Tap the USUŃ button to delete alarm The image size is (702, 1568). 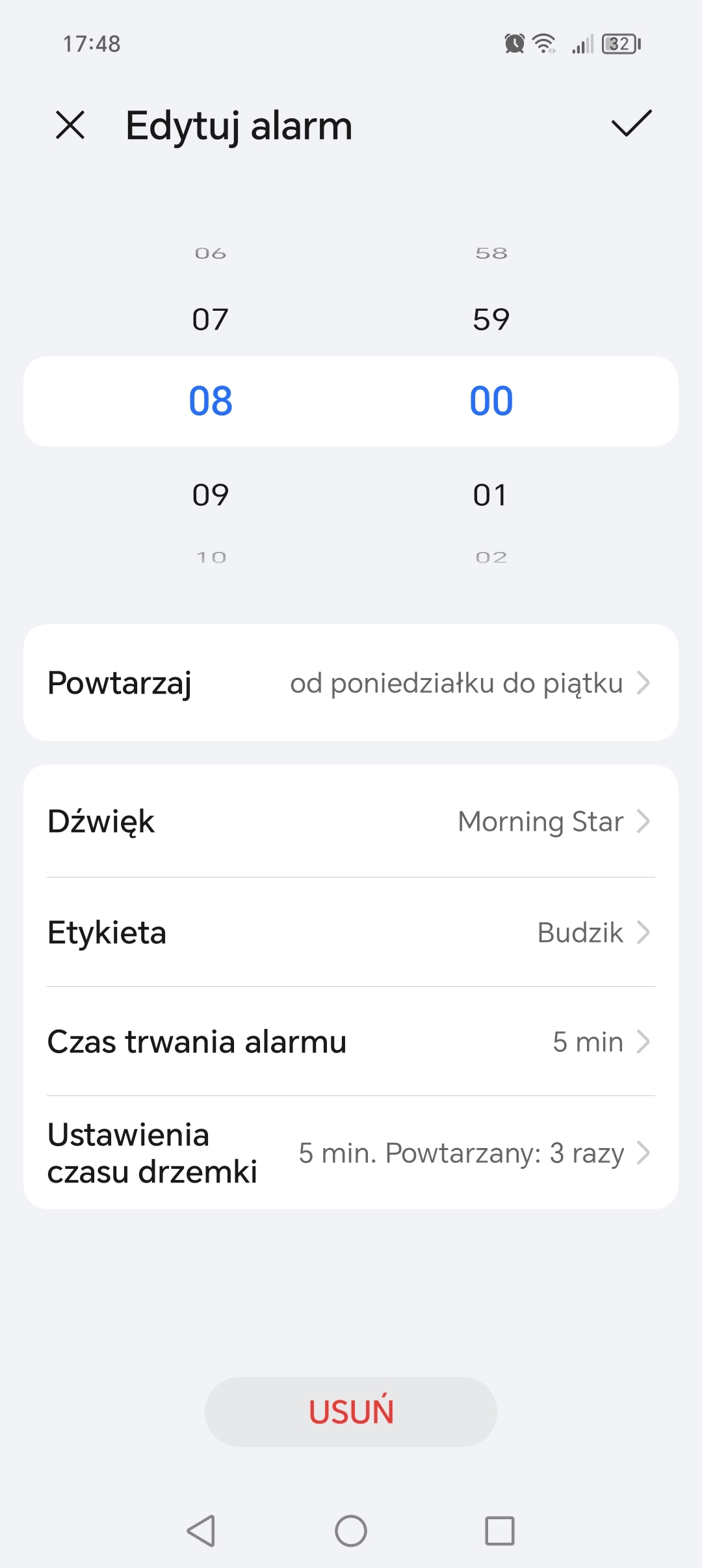click(x=351, y=1411)
